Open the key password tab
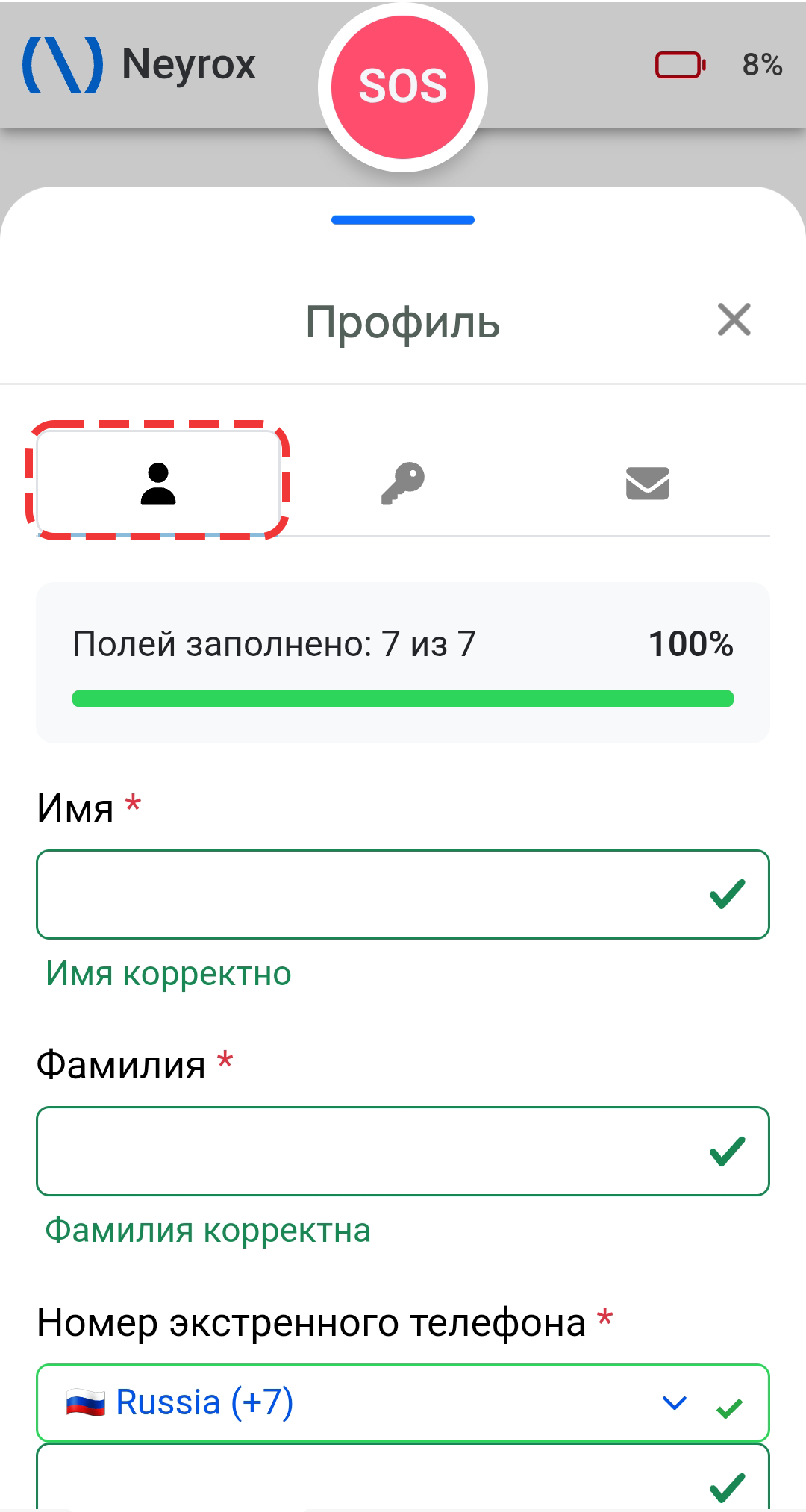The height and width of the screenshot is (1512, 806). point(403,484)
